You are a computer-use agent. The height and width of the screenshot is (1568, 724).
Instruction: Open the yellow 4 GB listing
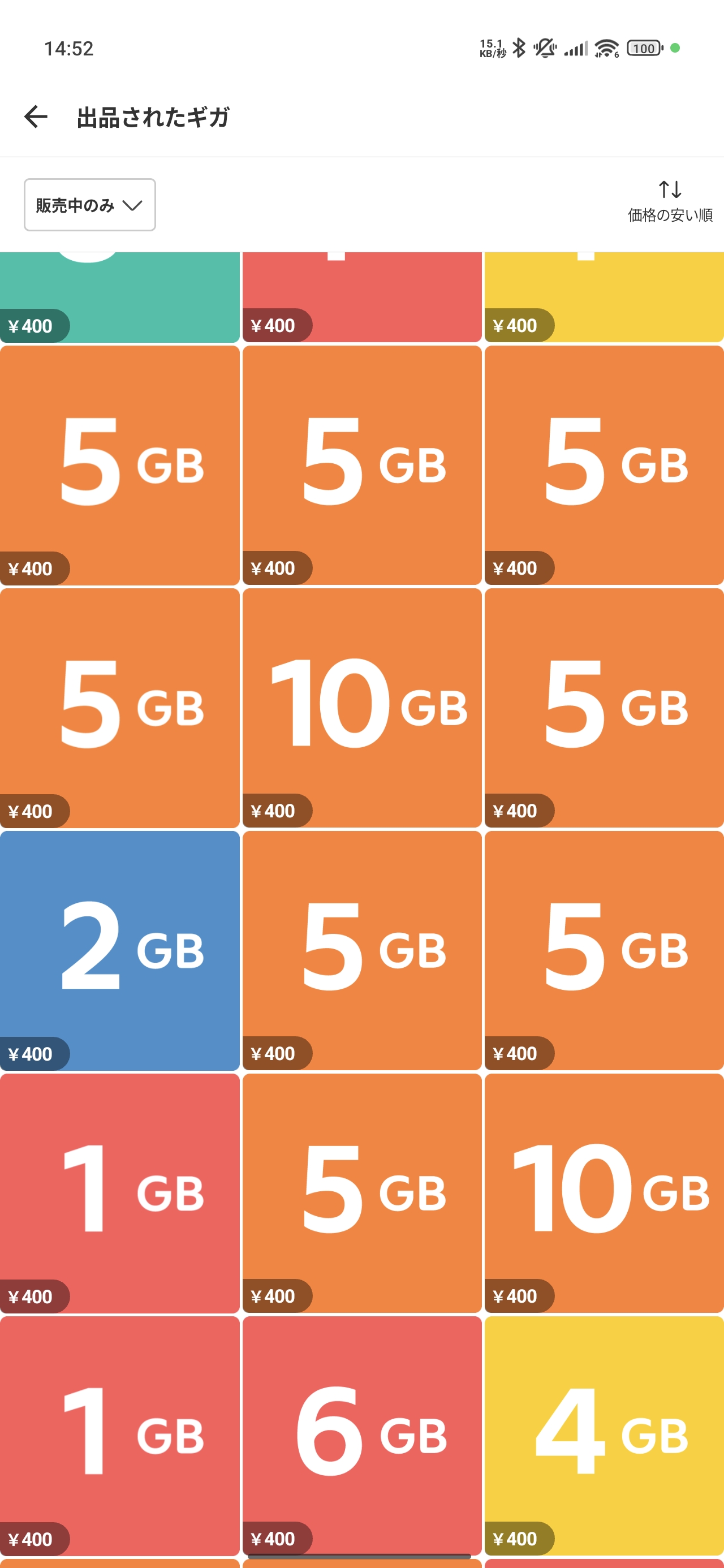(604, 1433)
